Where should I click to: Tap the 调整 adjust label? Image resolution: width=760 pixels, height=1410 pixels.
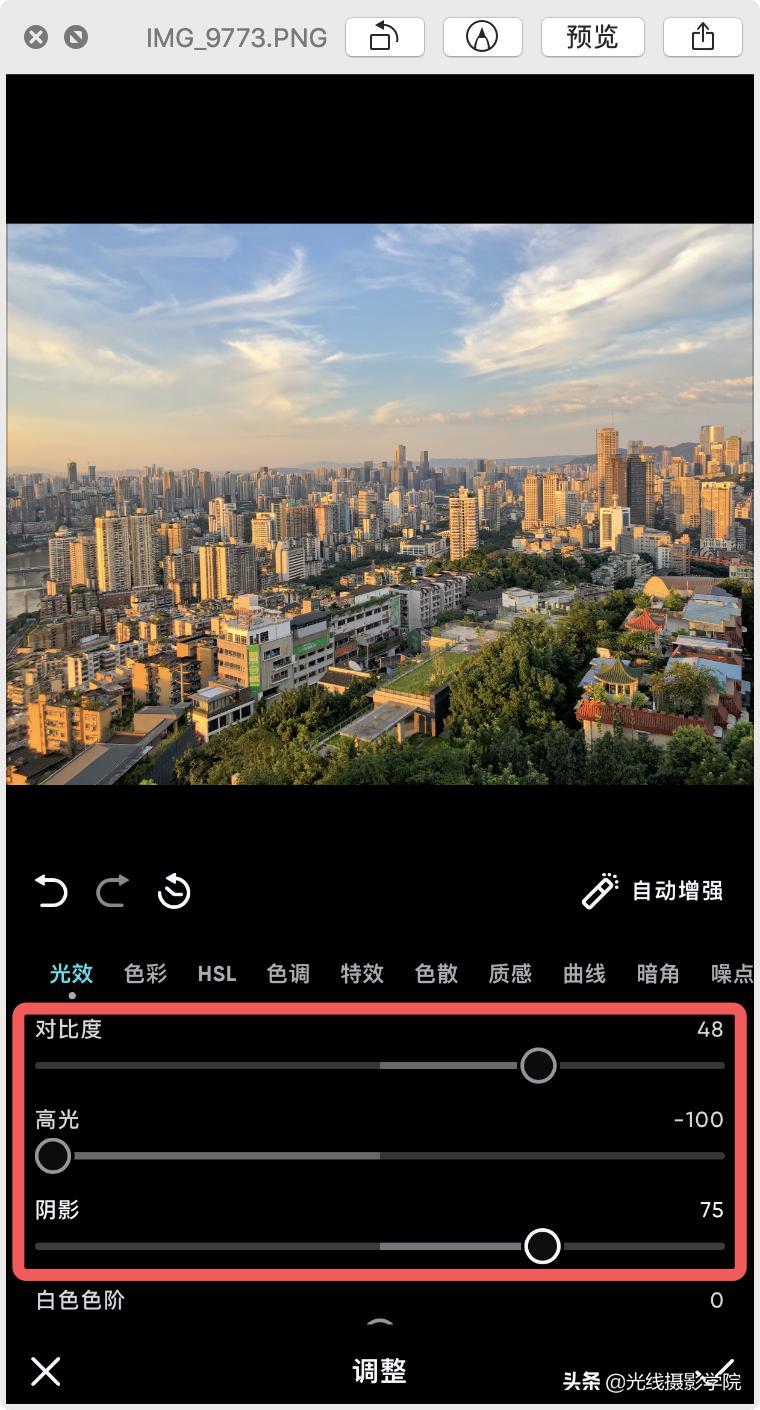click(x=380, y=1371)
